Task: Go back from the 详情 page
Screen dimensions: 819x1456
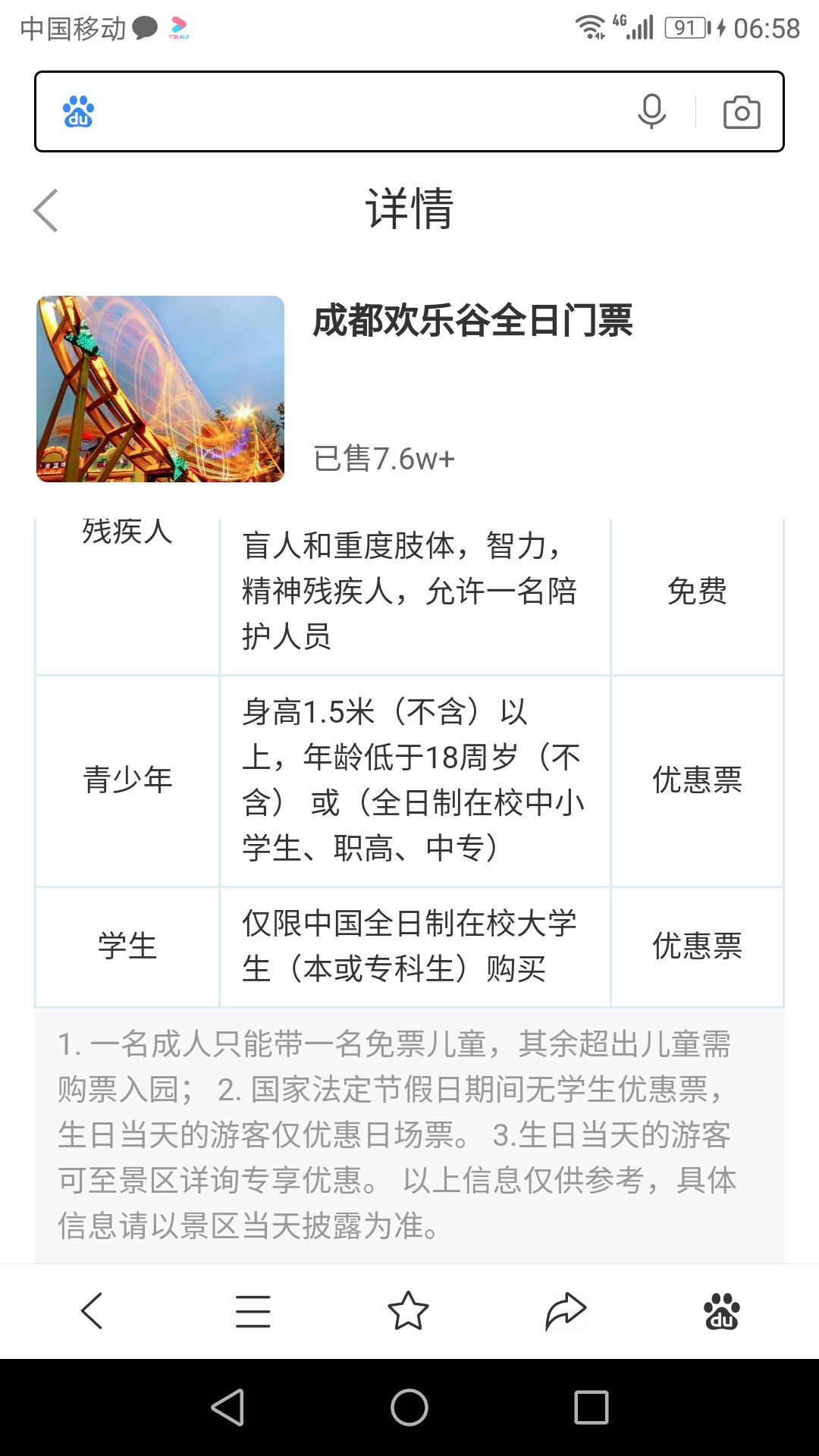Action: [x=46, y=210]
